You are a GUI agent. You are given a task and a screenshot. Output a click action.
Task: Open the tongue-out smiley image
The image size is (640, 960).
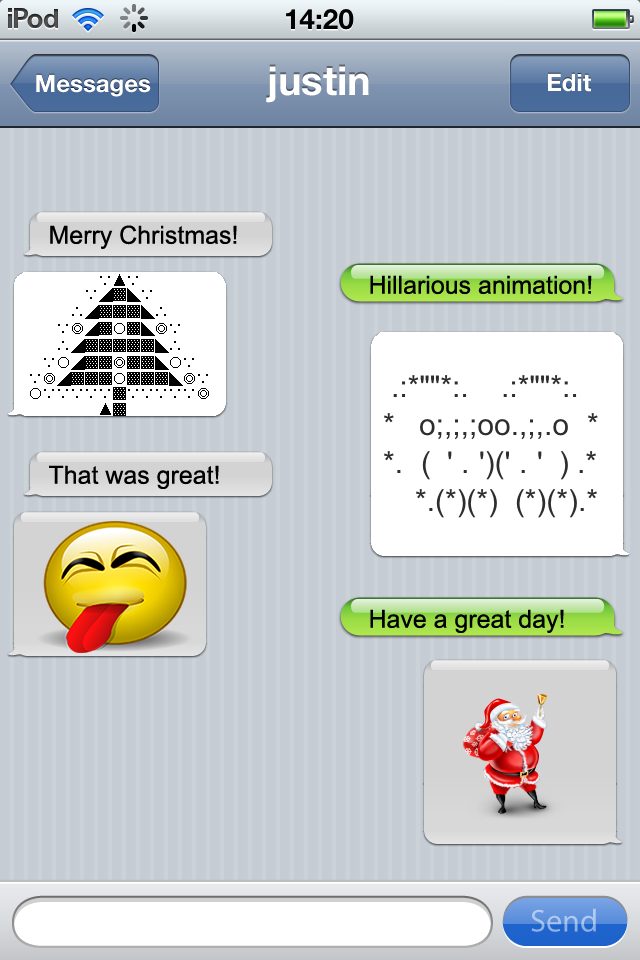tap(111, 585)
